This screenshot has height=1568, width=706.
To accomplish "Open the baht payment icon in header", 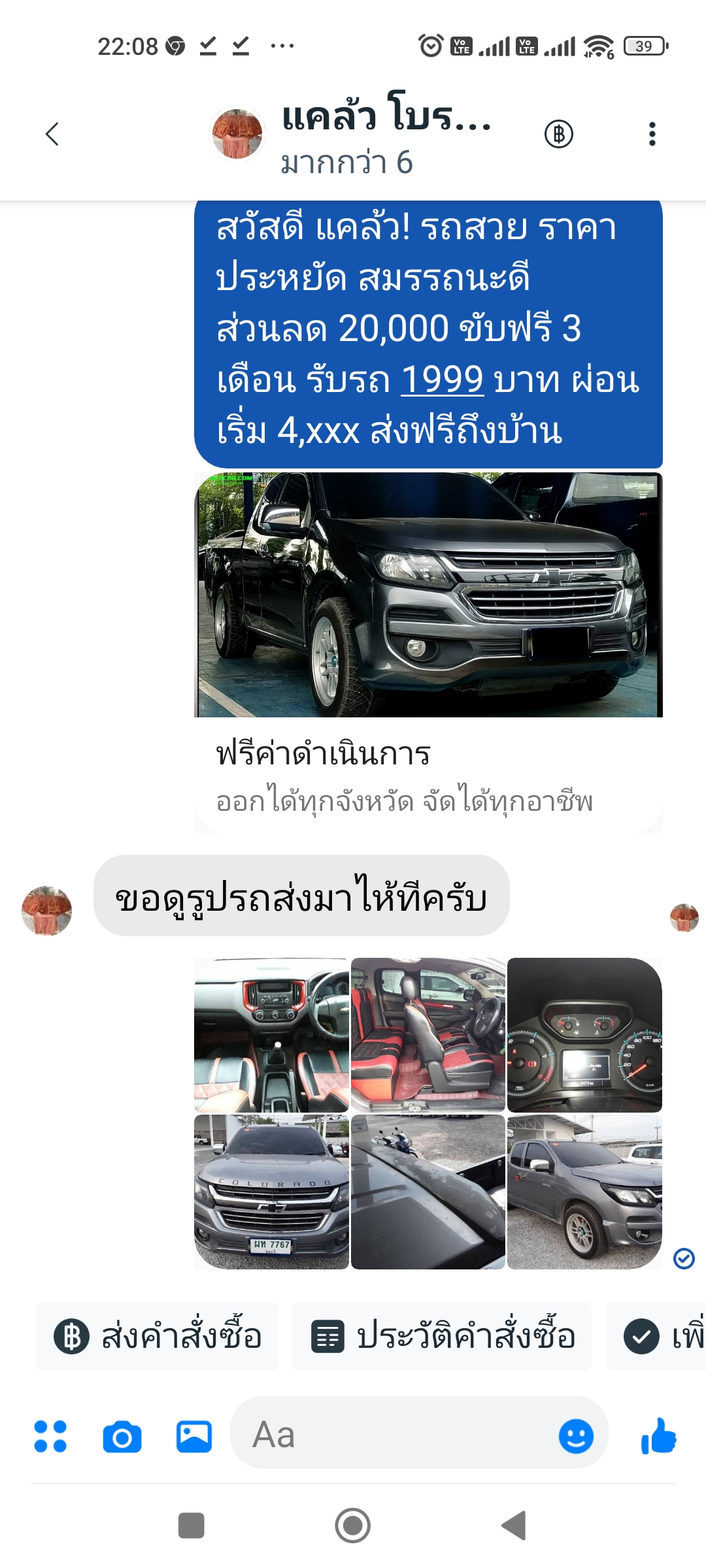I will click(559, 134).
